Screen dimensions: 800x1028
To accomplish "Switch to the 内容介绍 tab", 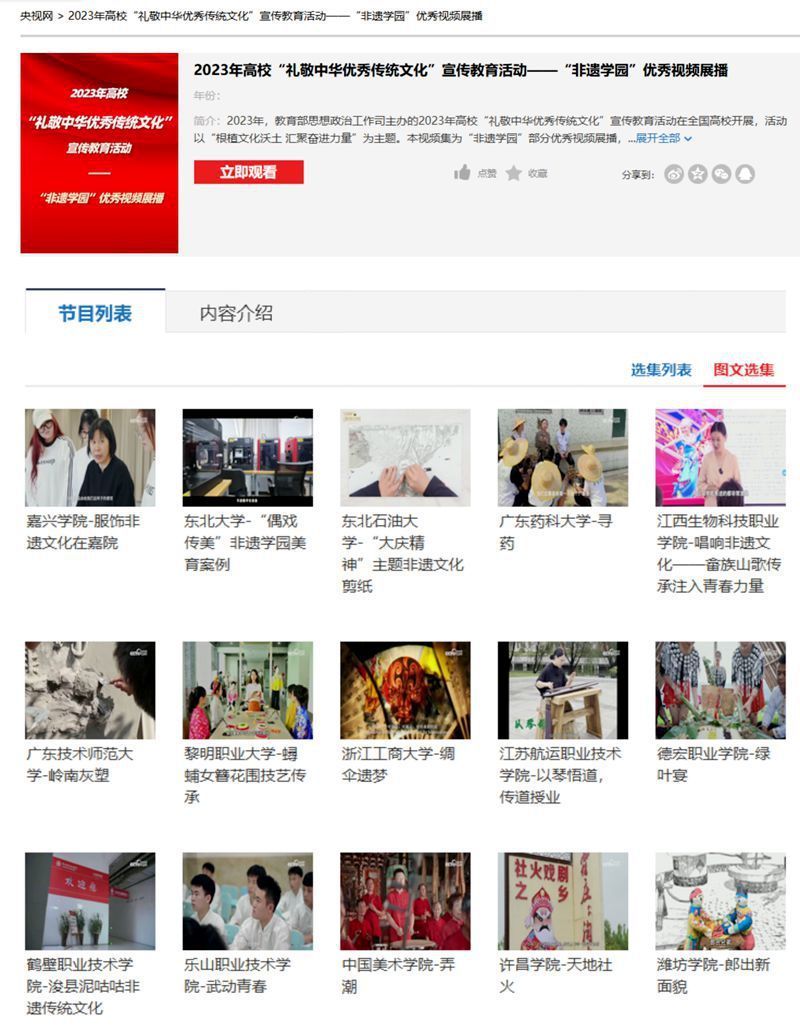I will (x=236, y=313).
